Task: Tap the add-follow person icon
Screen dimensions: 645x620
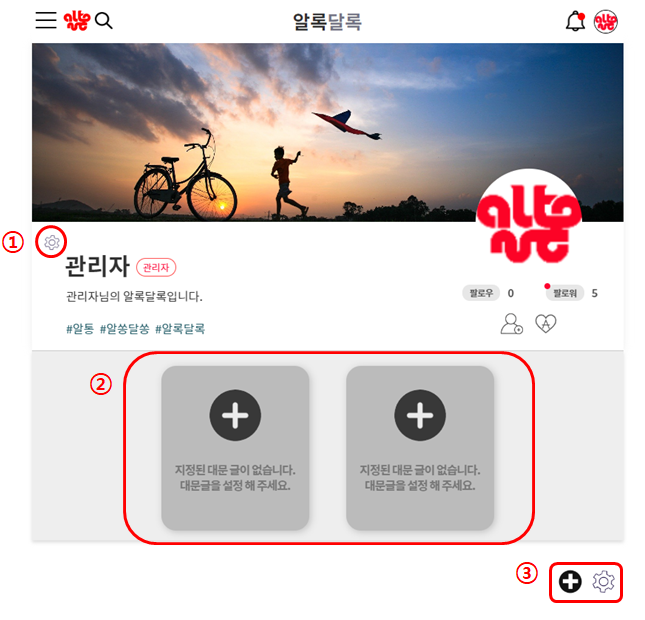Action: pos(512,324)
